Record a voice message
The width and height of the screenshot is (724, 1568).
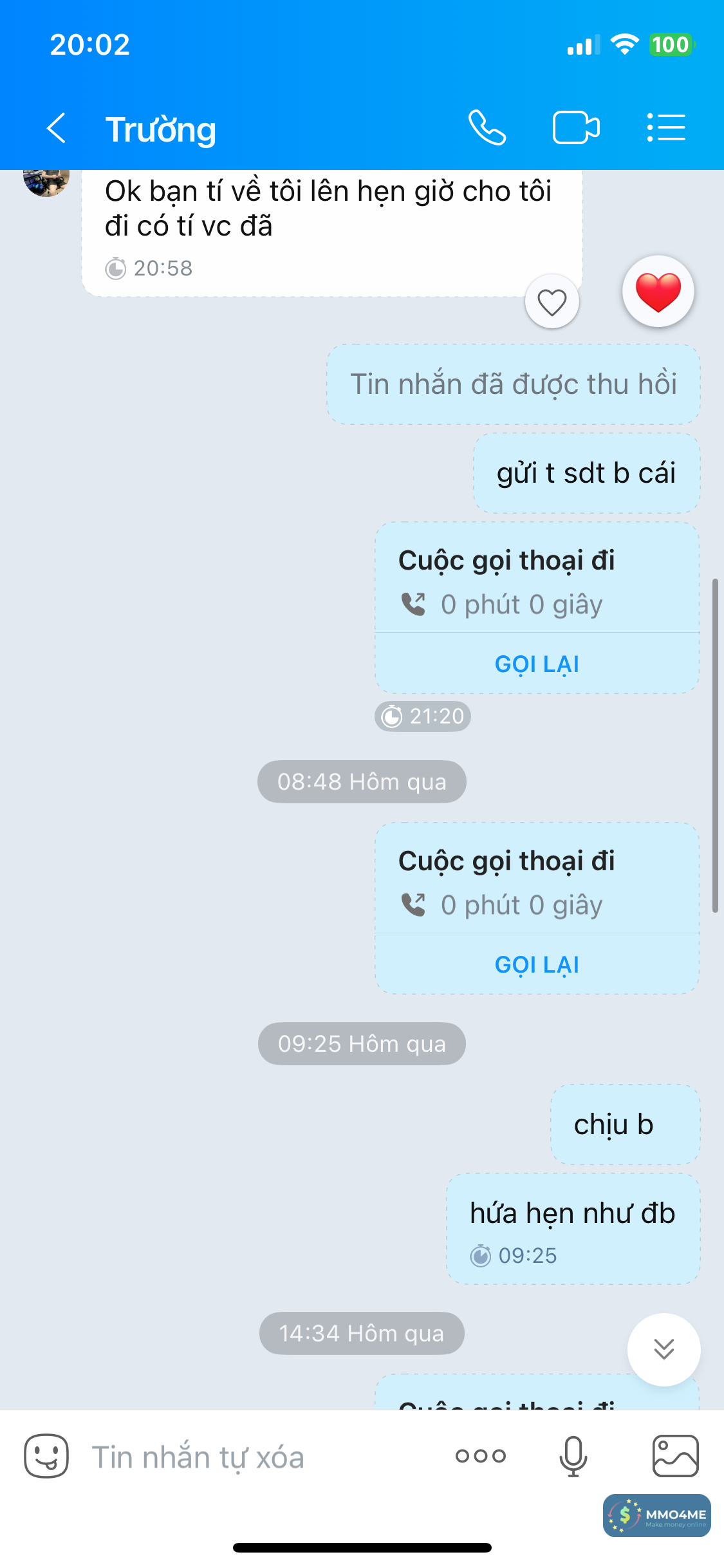pos(573,1456)
